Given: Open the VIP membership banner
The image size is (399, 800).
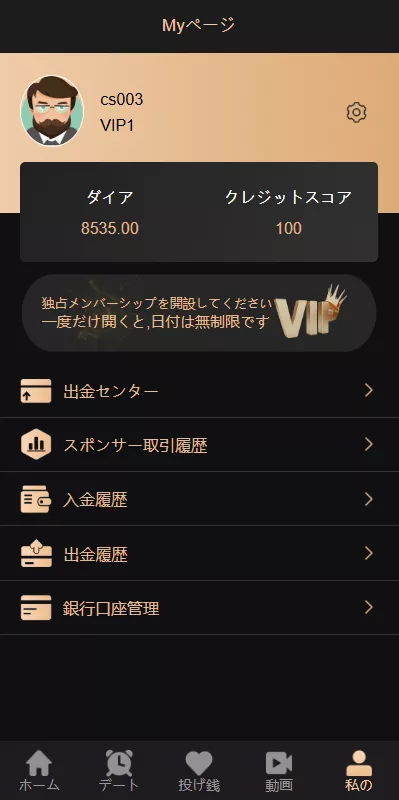Looking at the screenshot, I should (199, 313).
